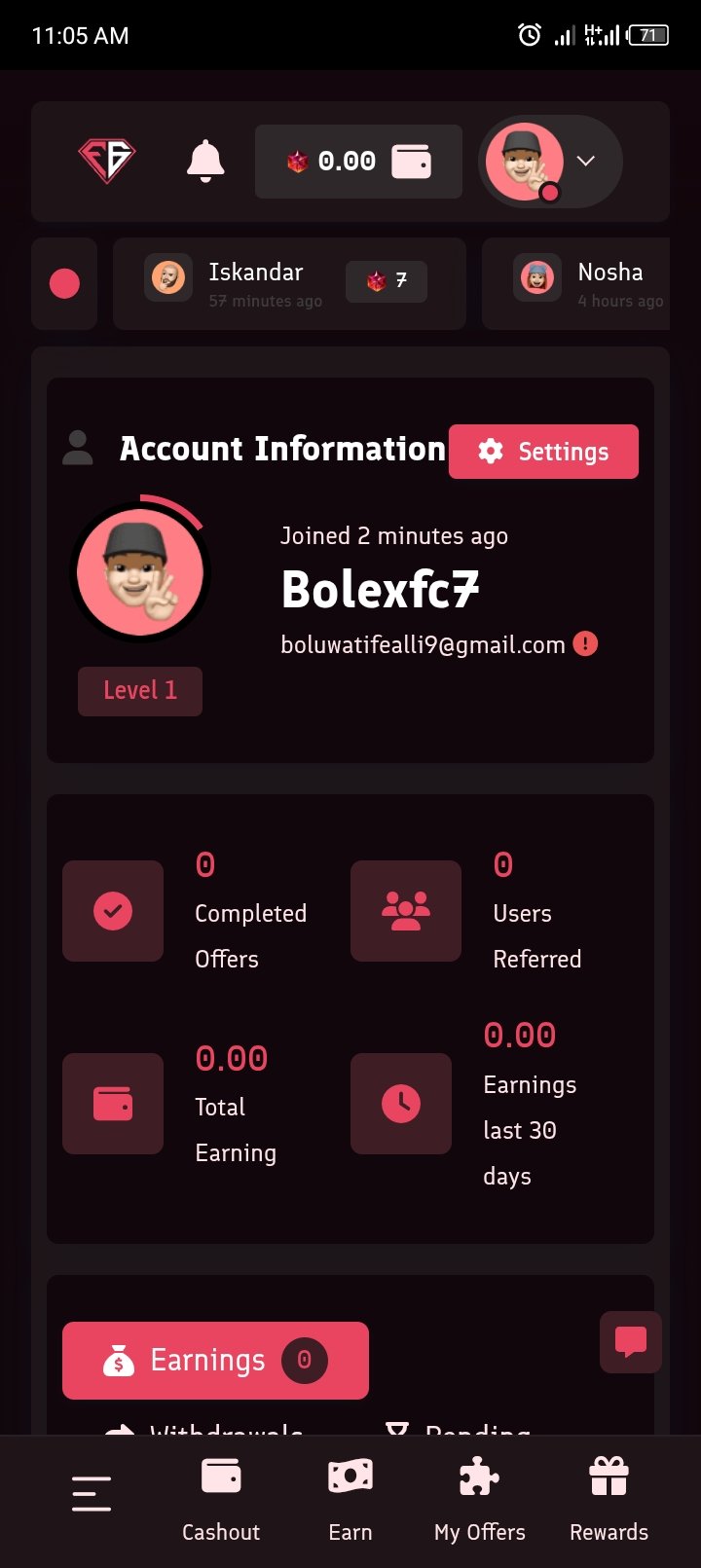Expand the profile avatar dropdown
This screenshot has width=701, height=1568.
point(551,162)
